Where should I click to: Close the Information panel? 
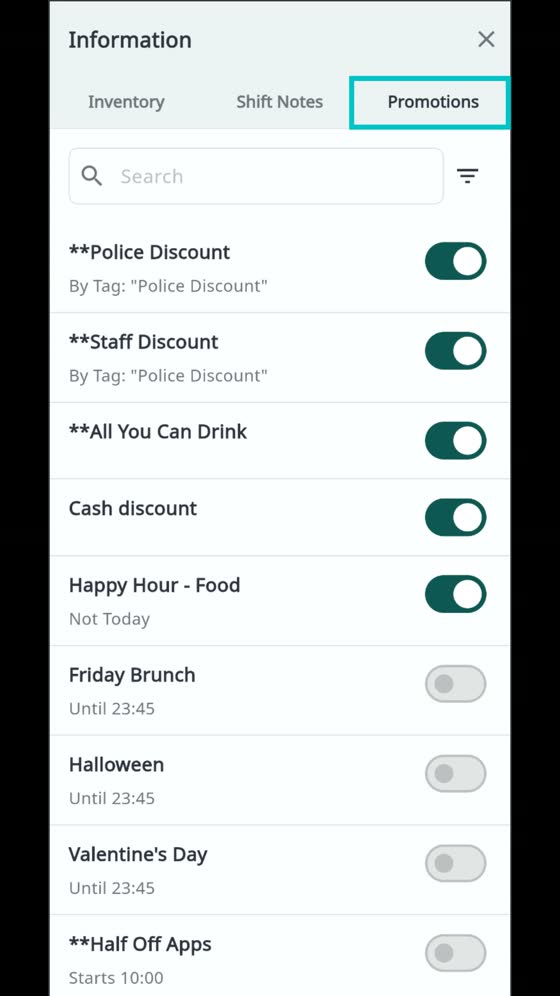point(486,39)
